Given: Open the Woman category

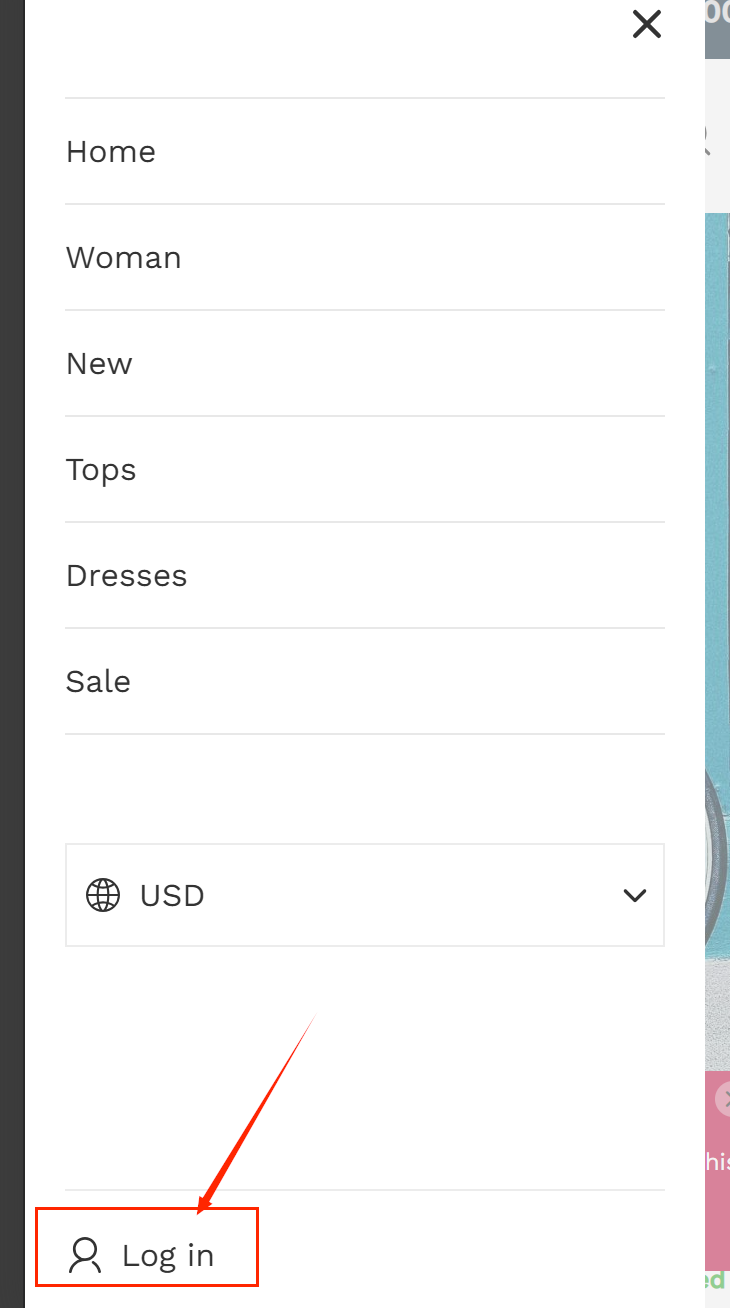Looking at the screenshot, I should click(124, 258).
